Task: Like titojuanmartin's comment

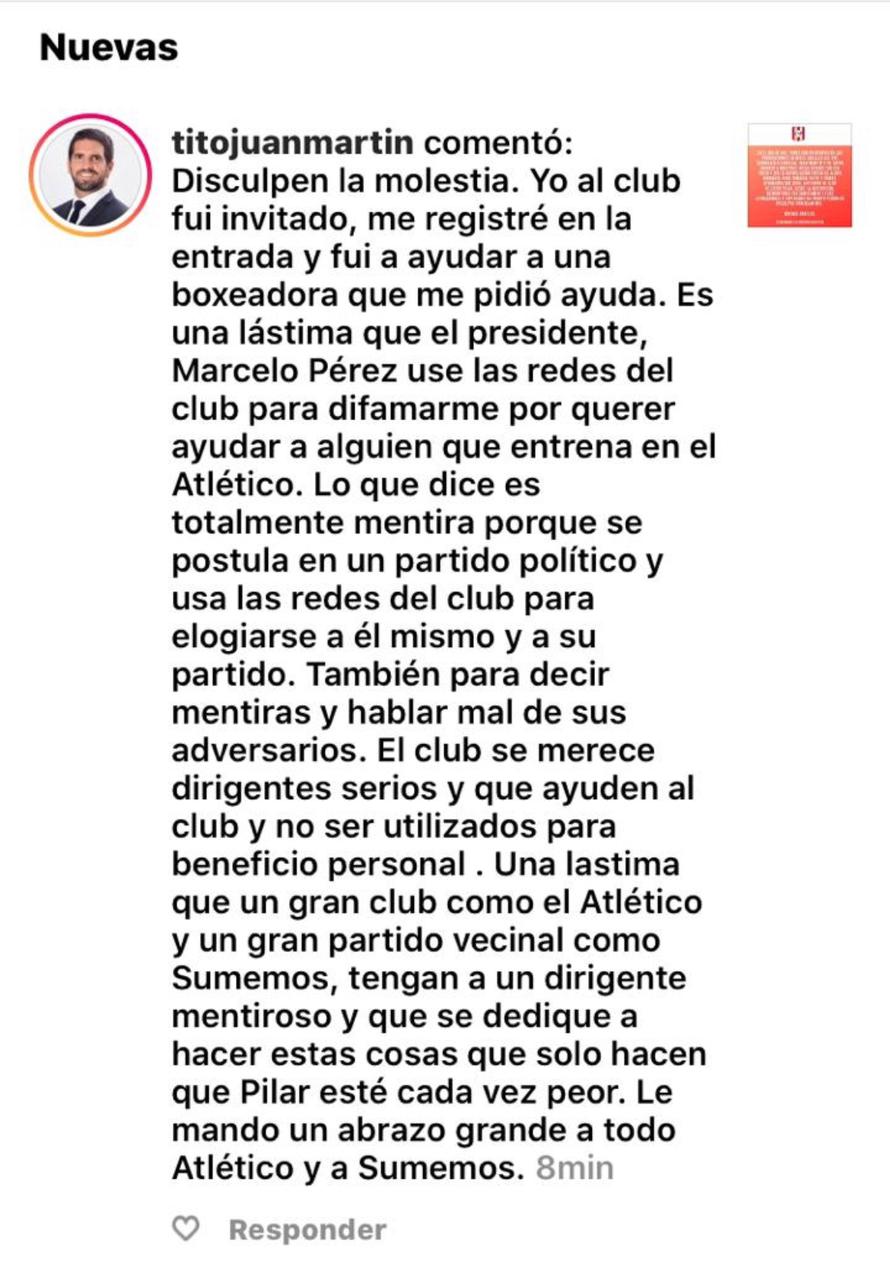Action: pos(186,1229)
